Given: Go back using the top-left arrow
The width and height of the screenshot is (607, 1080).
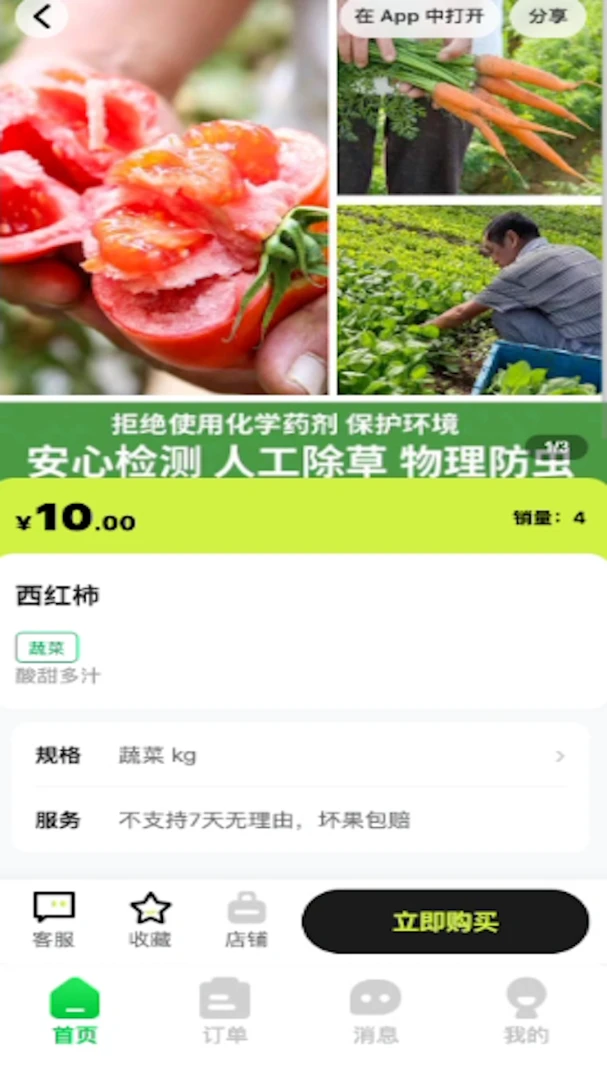Looking at the screenshot, I should [x=41, y=17].
